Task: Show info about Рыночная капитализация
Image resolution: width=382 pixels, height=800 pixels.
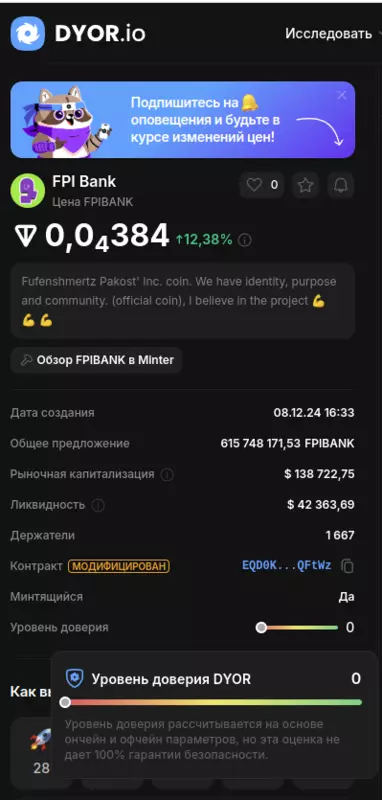Action: (167, 475)
